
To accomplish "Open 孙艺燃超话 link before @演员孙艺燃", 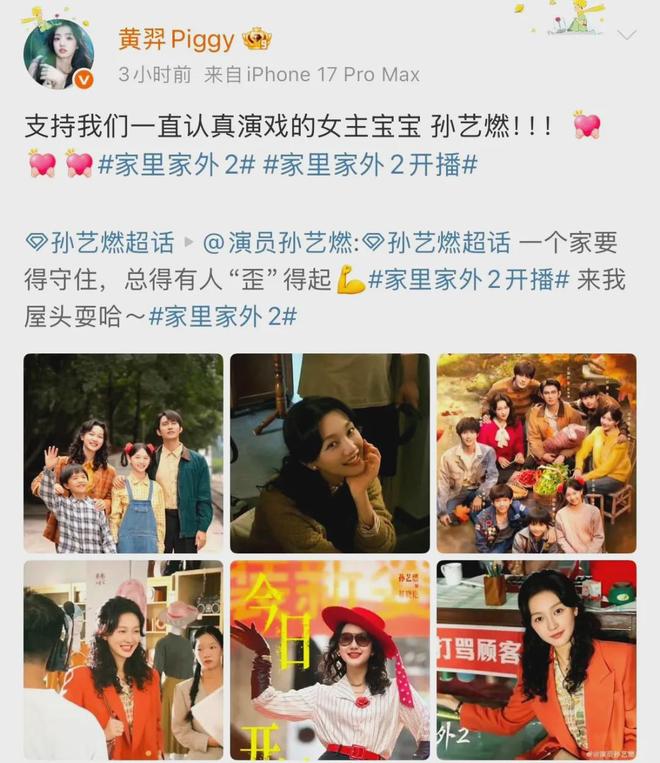I will (x=99, y=242).
